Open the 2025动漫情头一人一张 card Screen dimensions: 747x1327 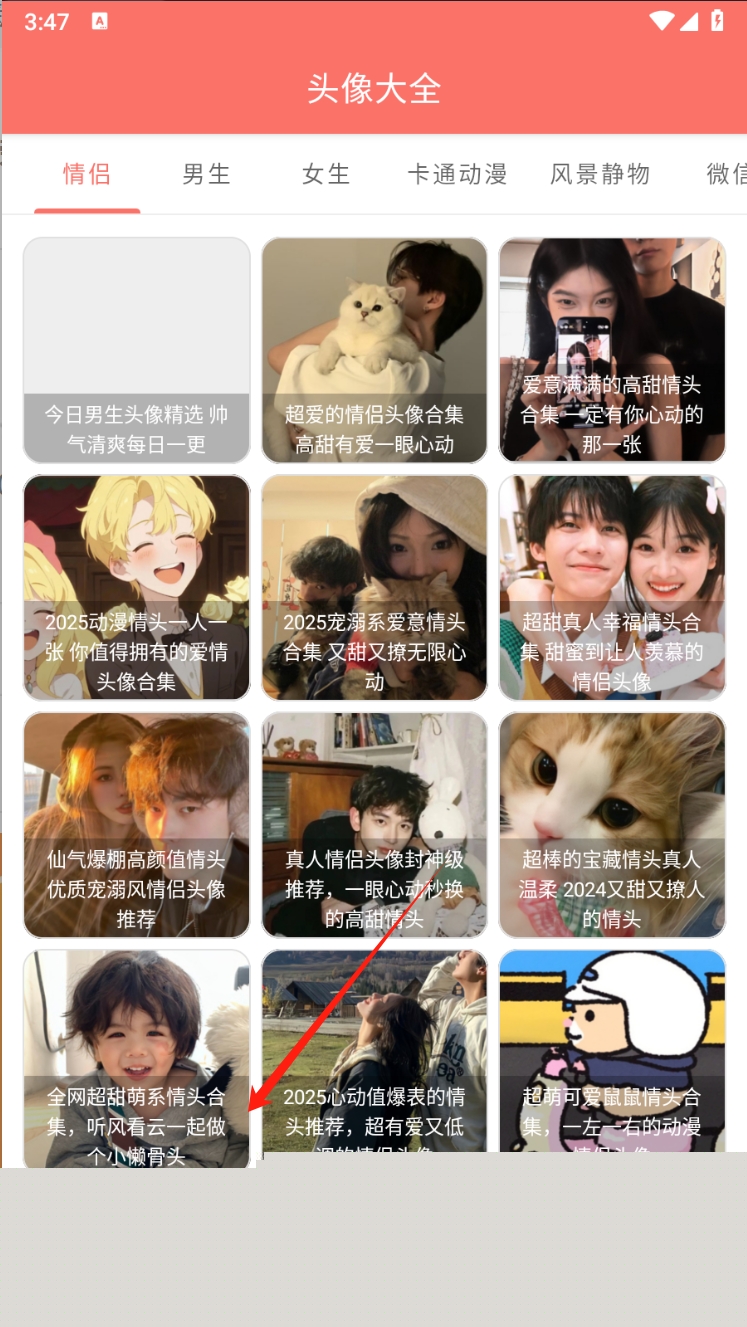137,587
